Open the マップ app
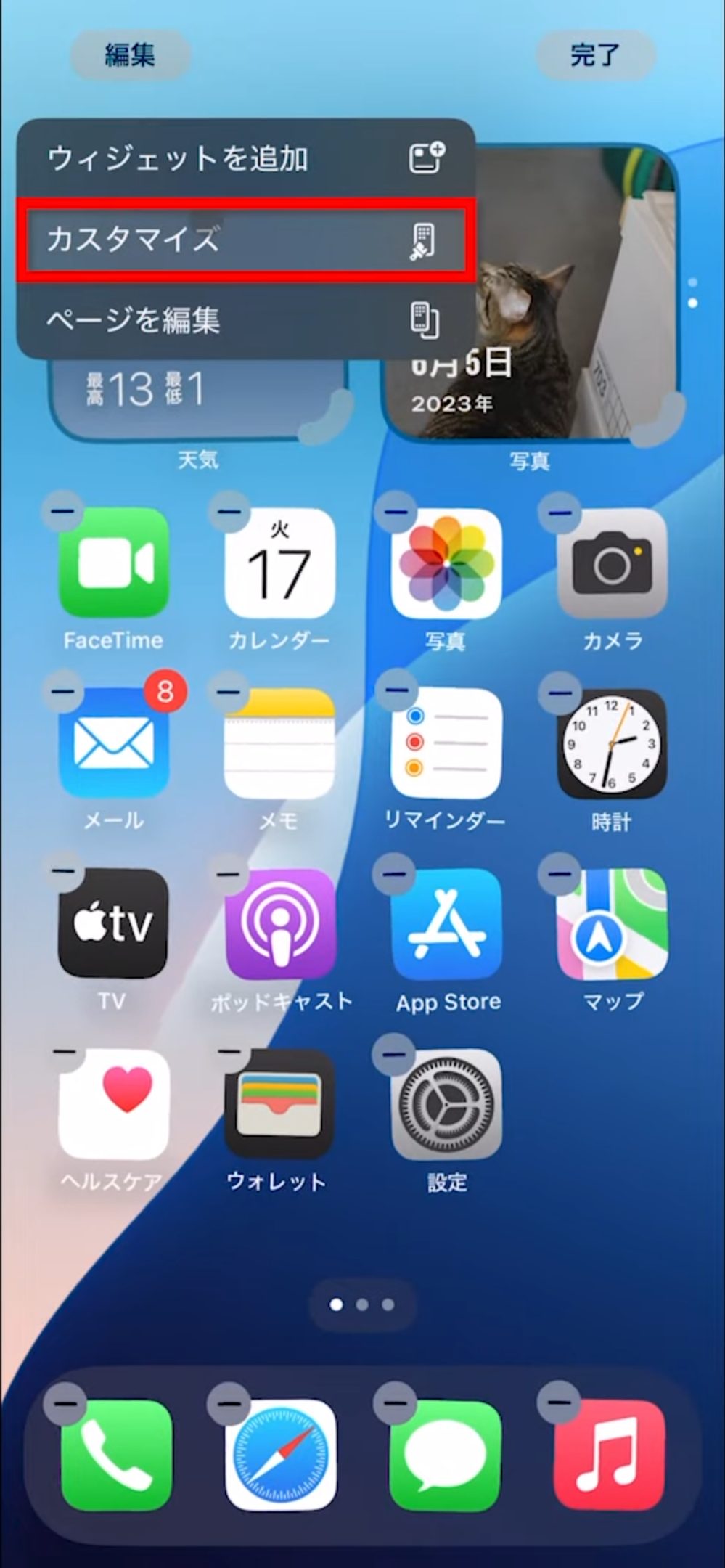725x1568 pixels. tap(612, 924)
